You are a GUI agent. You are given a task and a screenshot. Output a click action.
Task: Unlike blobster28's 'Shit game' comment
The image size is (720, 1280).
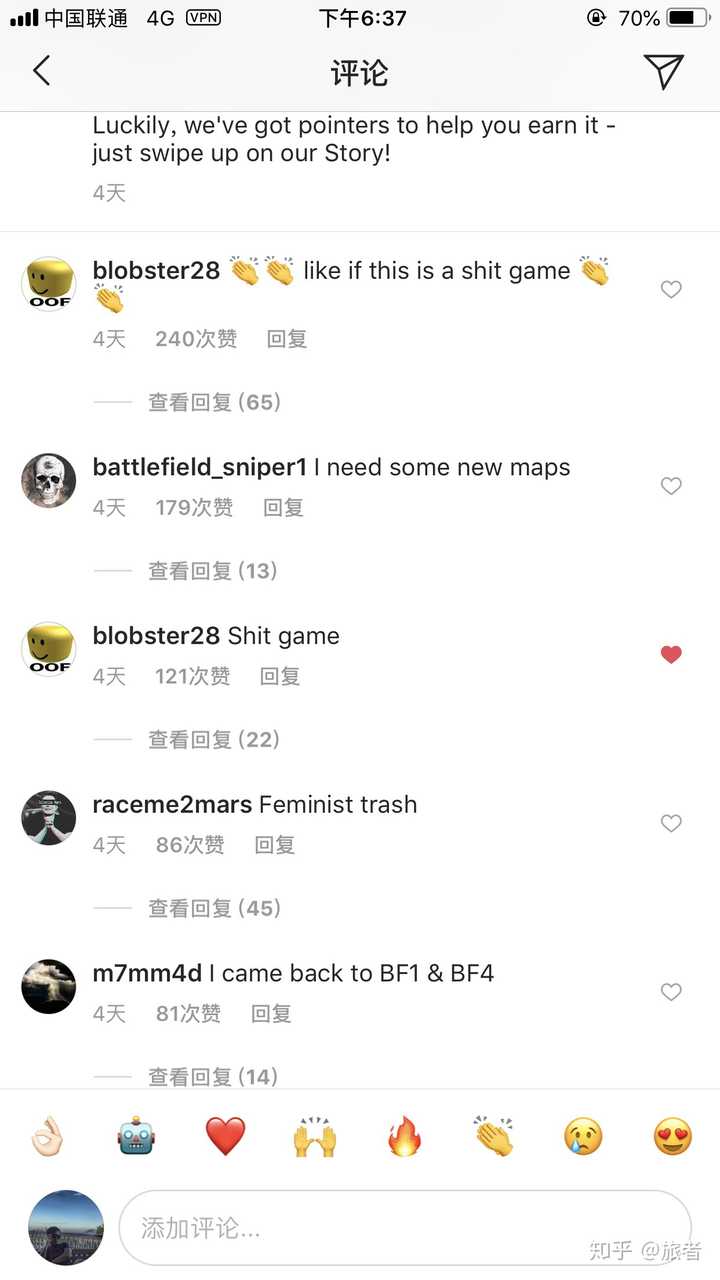click(671, 654)
